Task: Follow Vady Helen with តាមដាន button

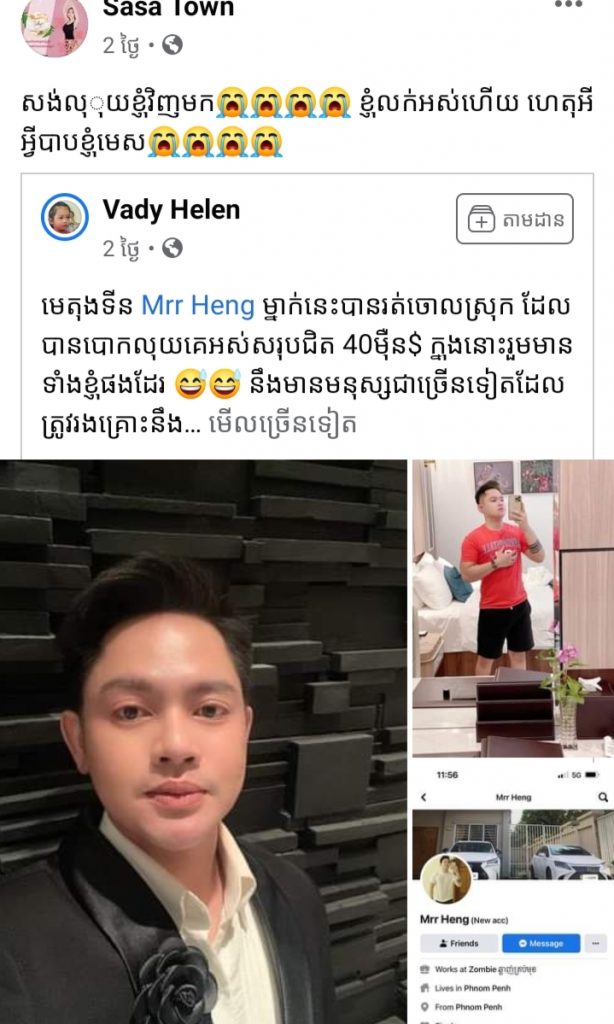Action: (515, 219)
